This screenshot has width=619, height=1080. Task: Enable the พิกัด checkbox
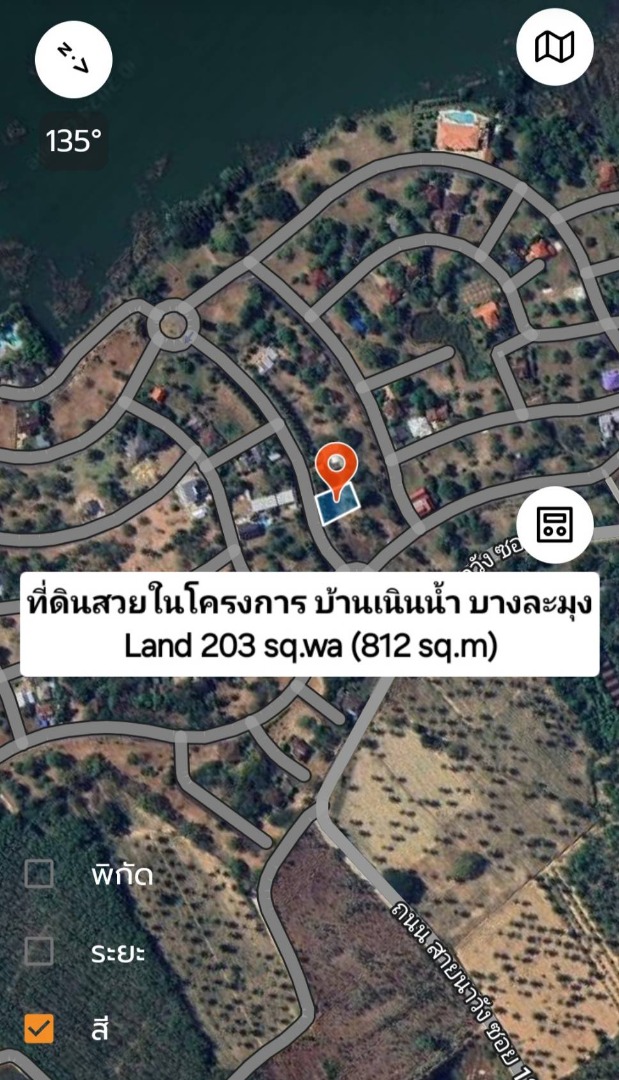(x=39, y=874)
